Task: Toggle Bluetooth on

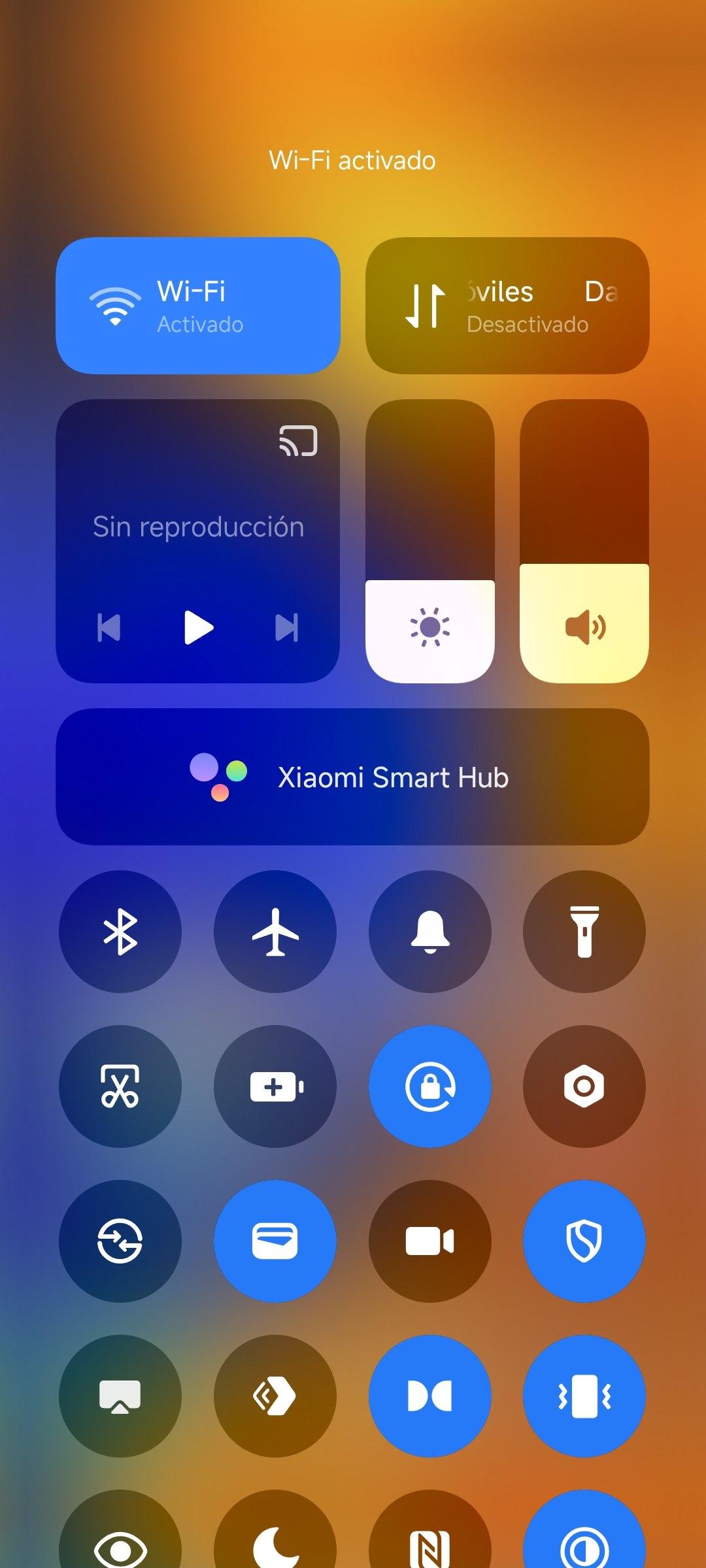Action: (x=120, y=932)
